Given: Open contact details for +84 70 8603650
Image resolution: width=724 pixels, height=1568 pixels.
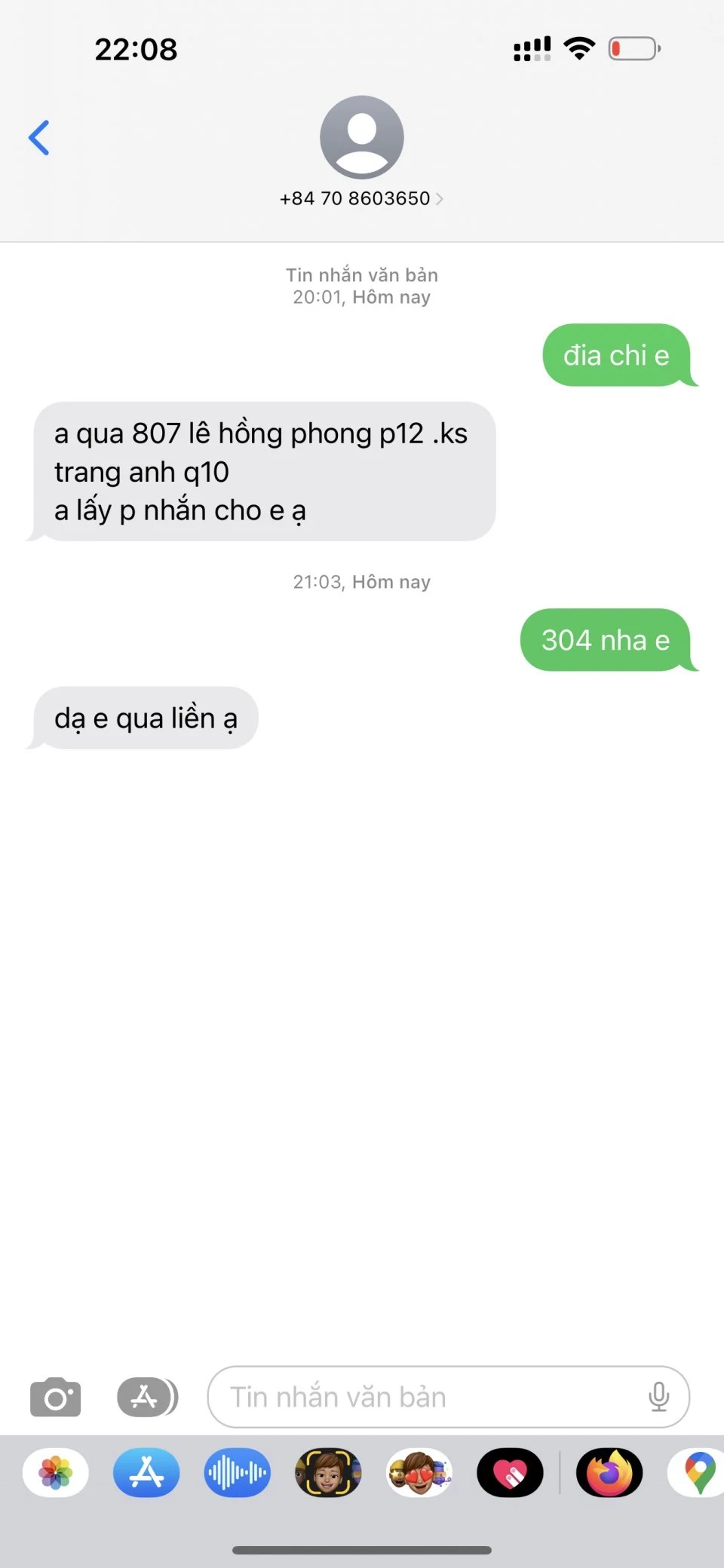Looking at the screenshot, I should pos(361,198).
